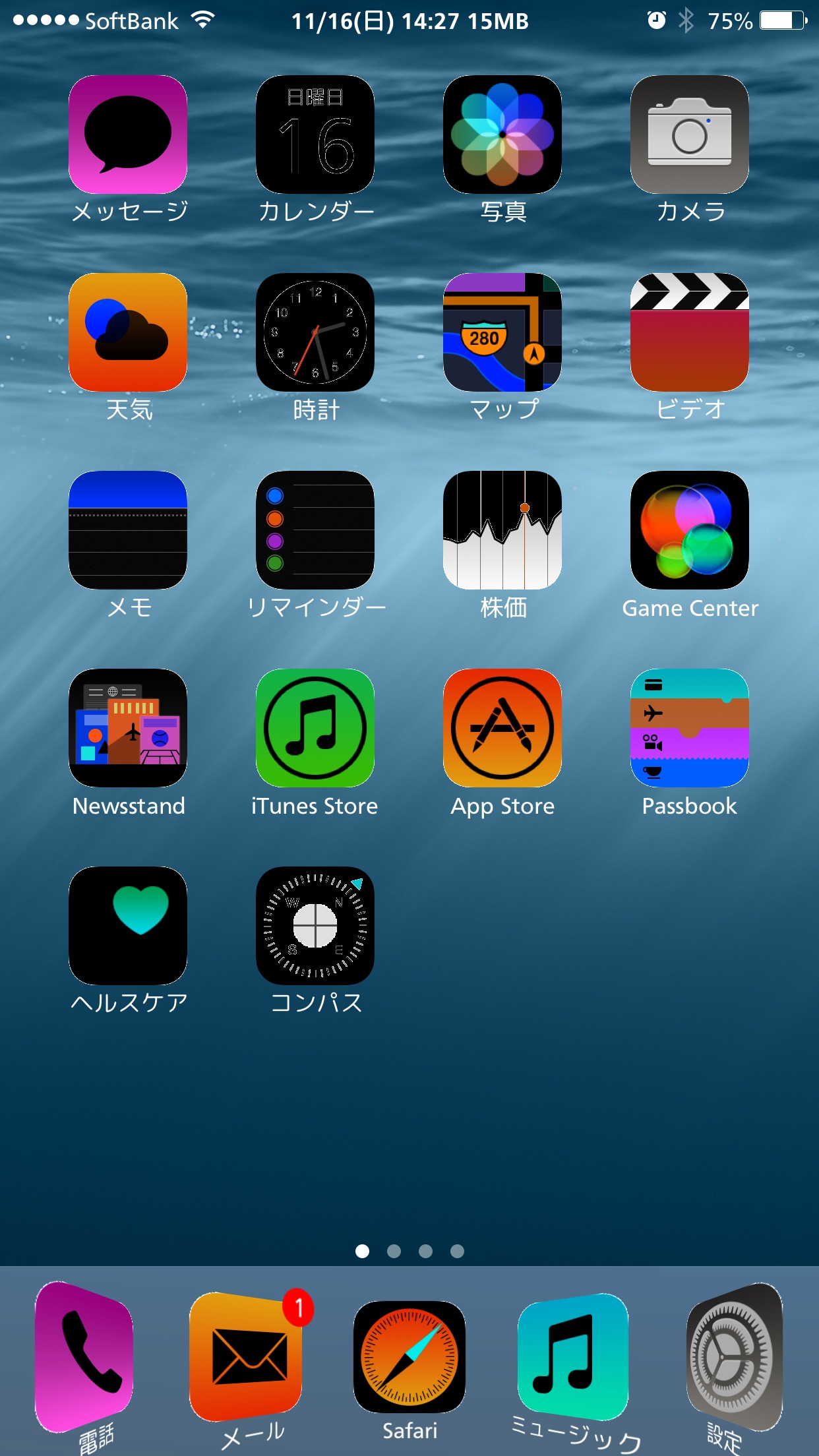Image resolution: width=819 pixels, height=1456 pixels.
Task: Open the カレンダー (Calendar) app
Action: 315,135
